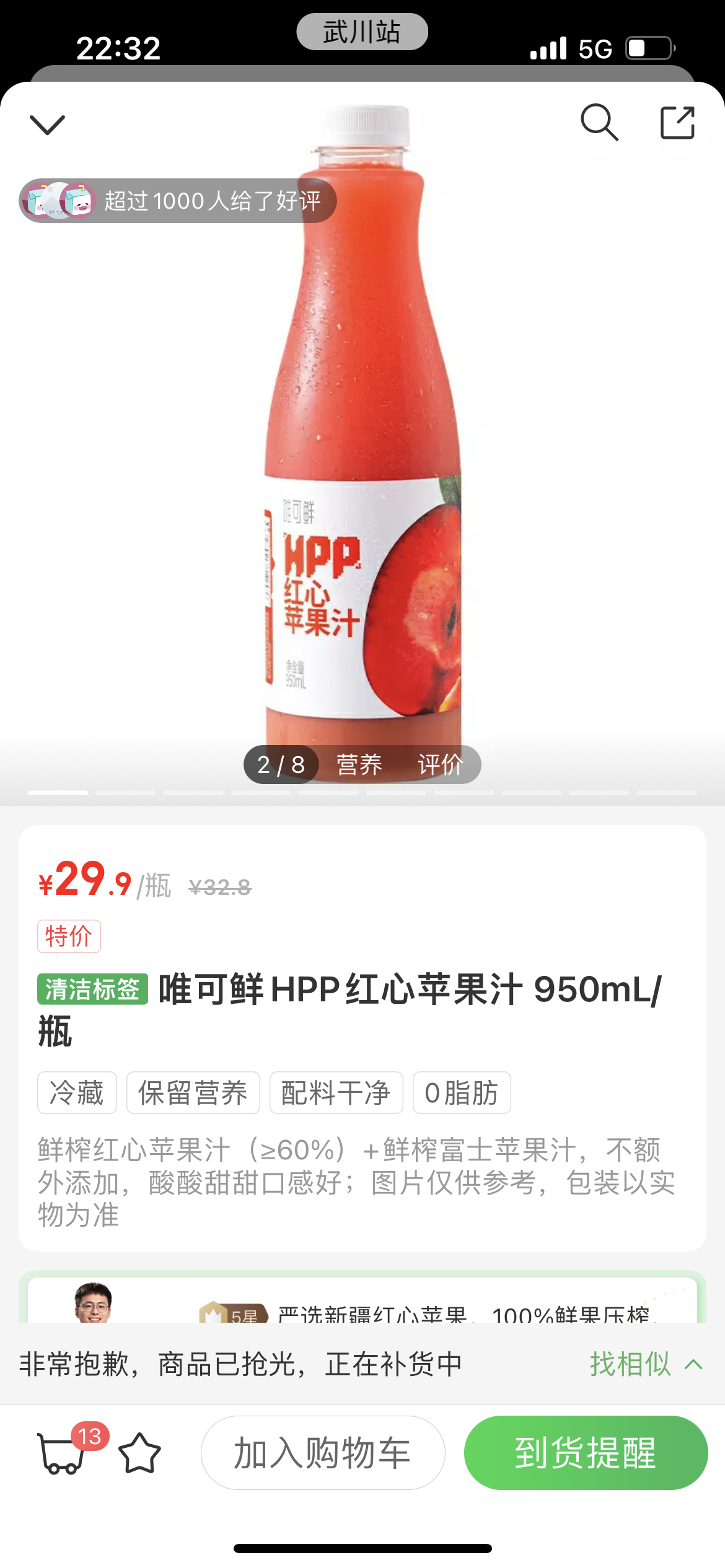Collapse the product page with the down chevron
725x1568 pixels.
click(47, 124)
